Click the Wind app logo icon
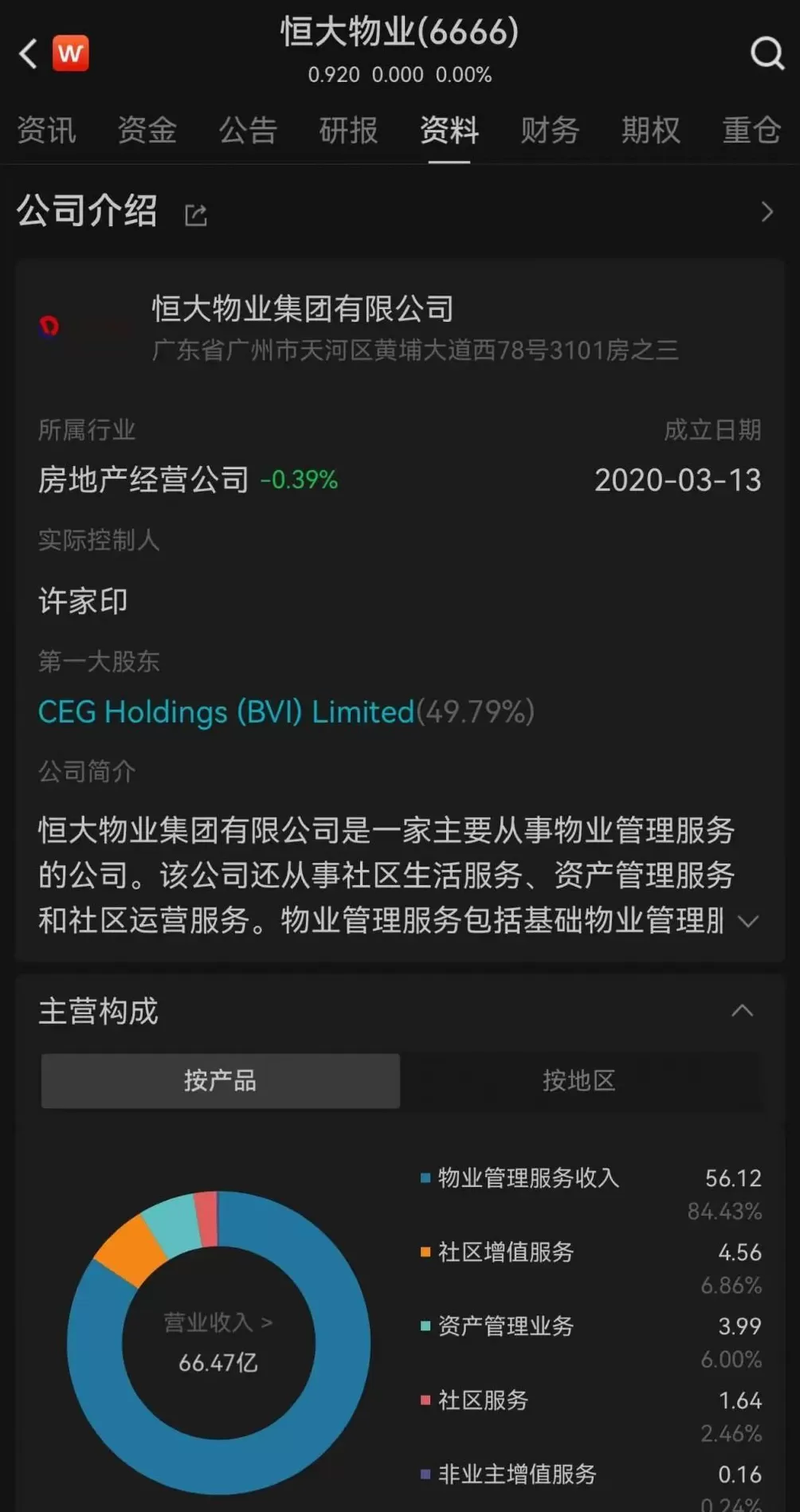The image size is (800, 1512). (x=70, y=53)
